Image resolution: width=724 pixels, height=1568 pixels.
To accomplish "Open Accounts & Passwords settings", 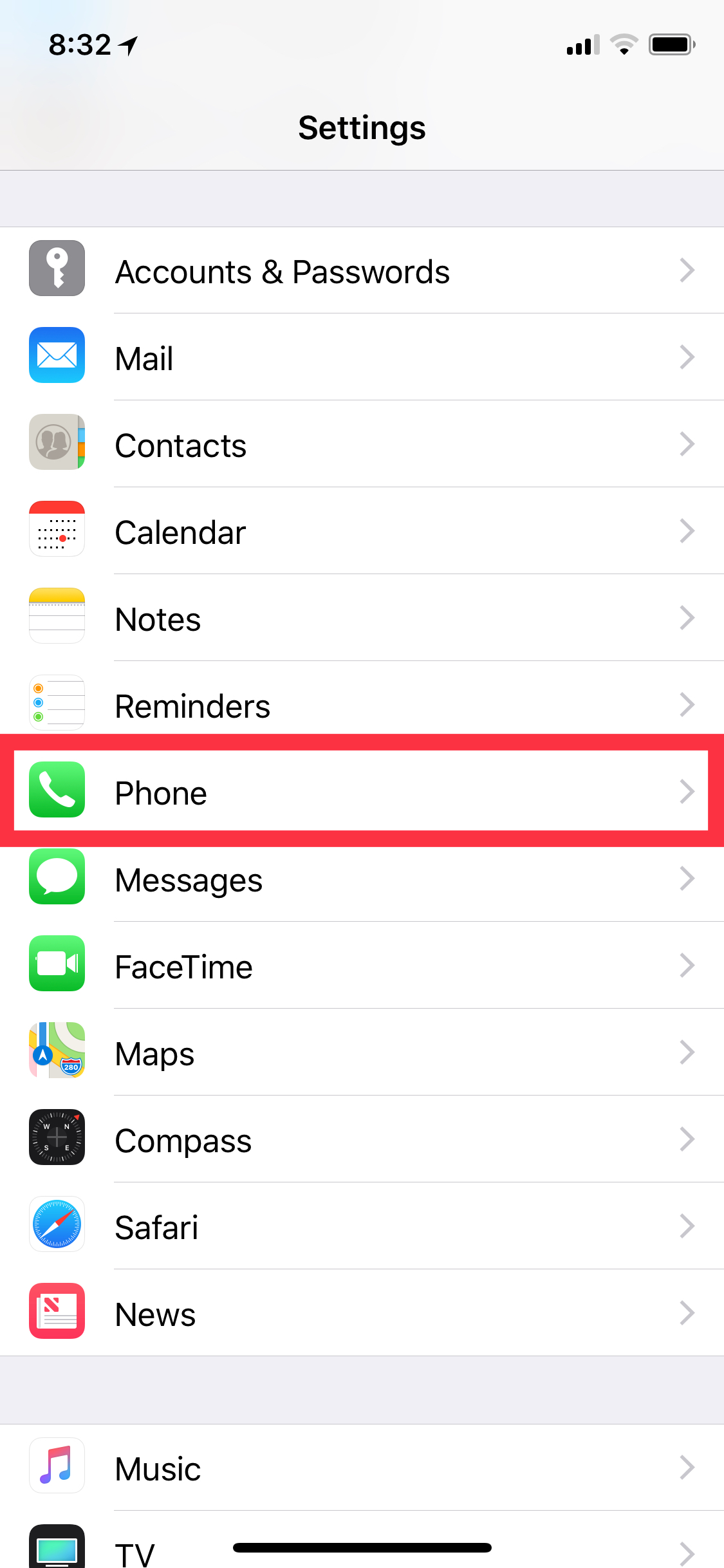I will tap(362, 271).
